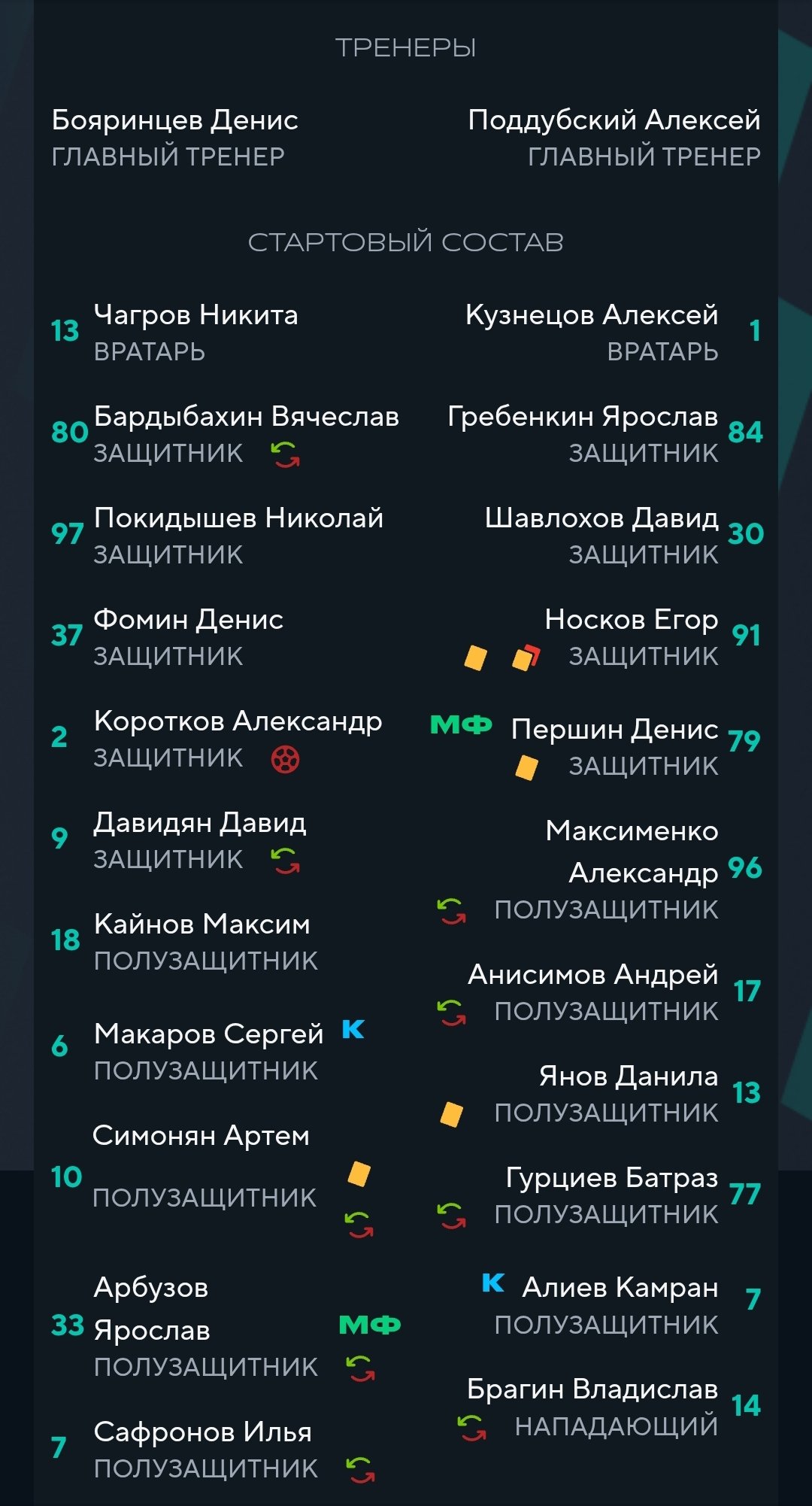
Task: Tap Кайнов Максим in the lineup
Action: (201, 925)
